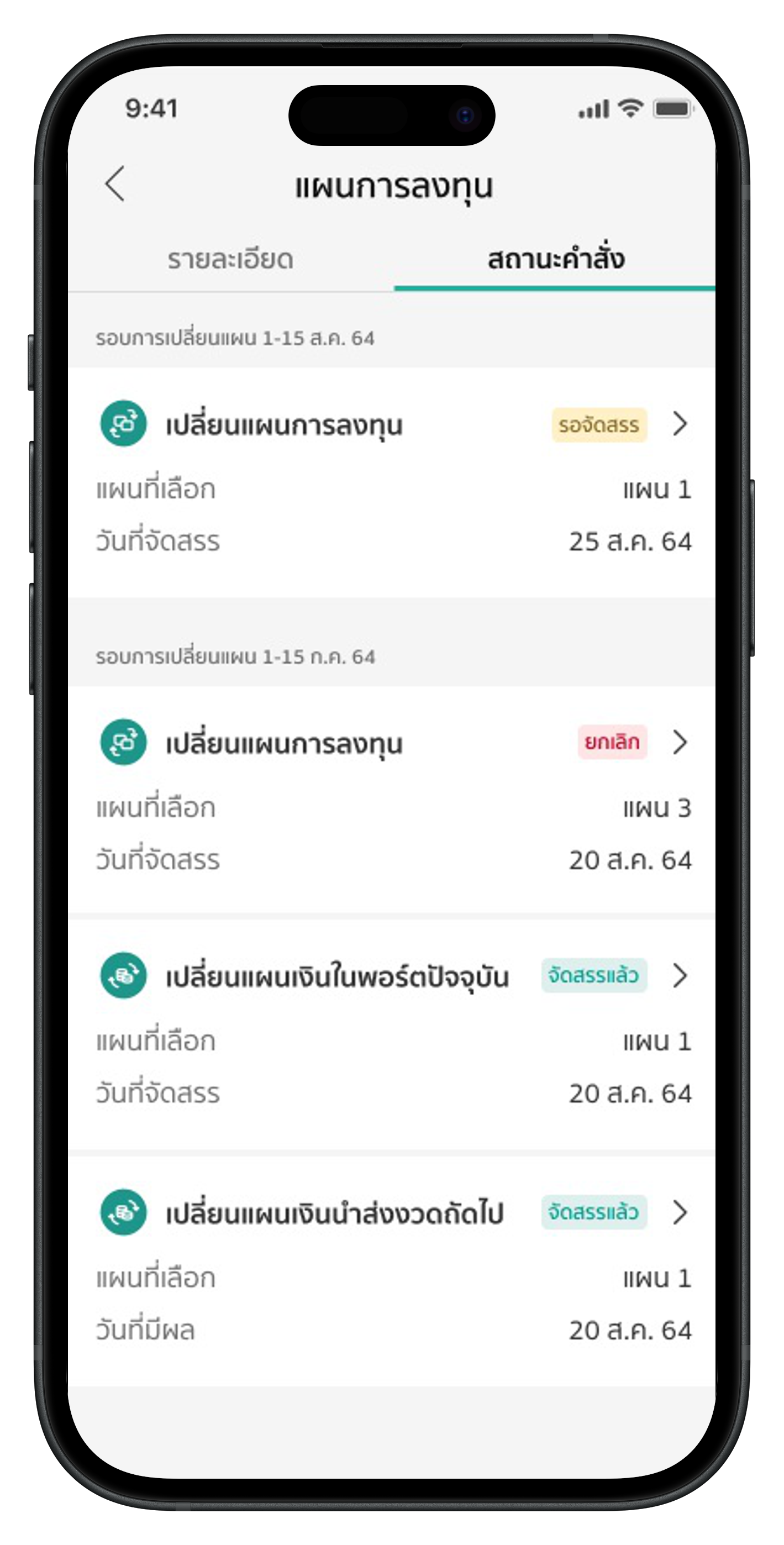The height and width of the screenshot is (1545, 784).
Task: Open the ยกเลิก เปลี่ยนแผนการลงทุน order
Action: point(679,743)
